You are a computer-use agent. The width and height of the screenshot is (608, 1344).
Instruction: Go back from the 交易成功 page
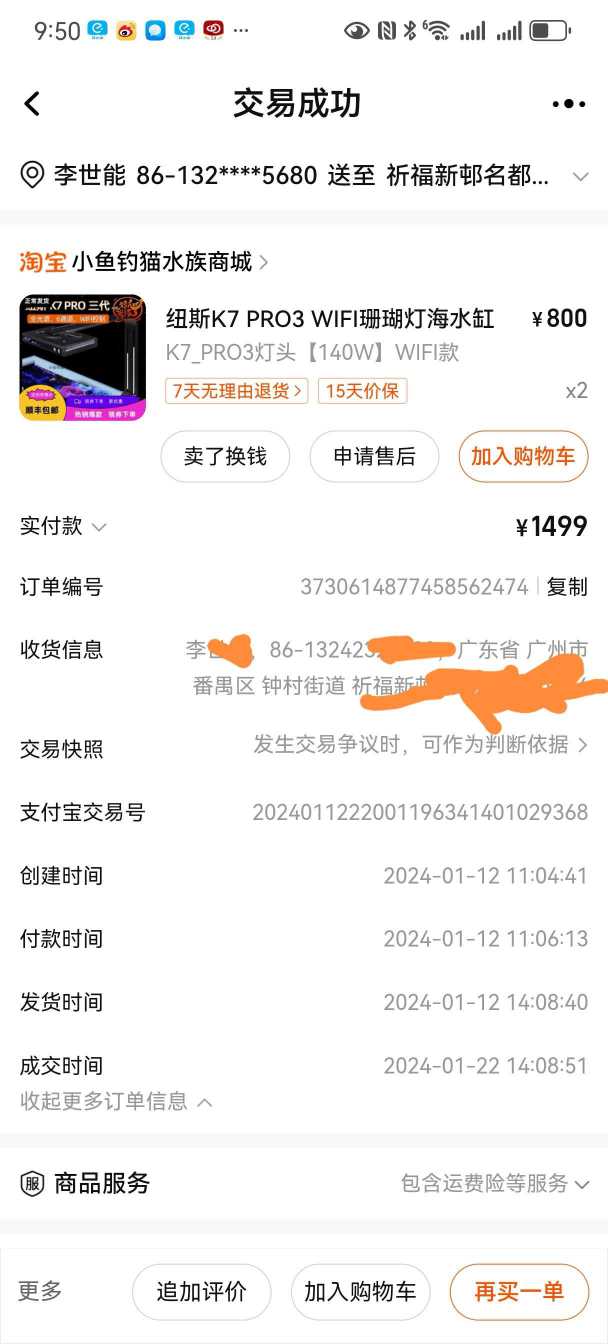(x=32, y=103)
